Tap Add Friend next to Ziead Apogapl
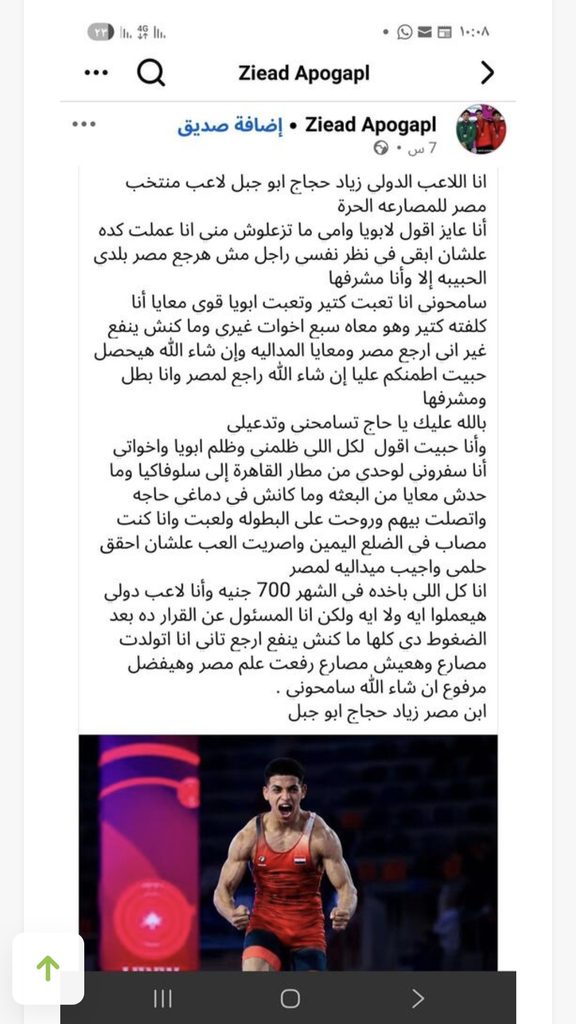The image size is (576, 1024). tap(230, 126)
